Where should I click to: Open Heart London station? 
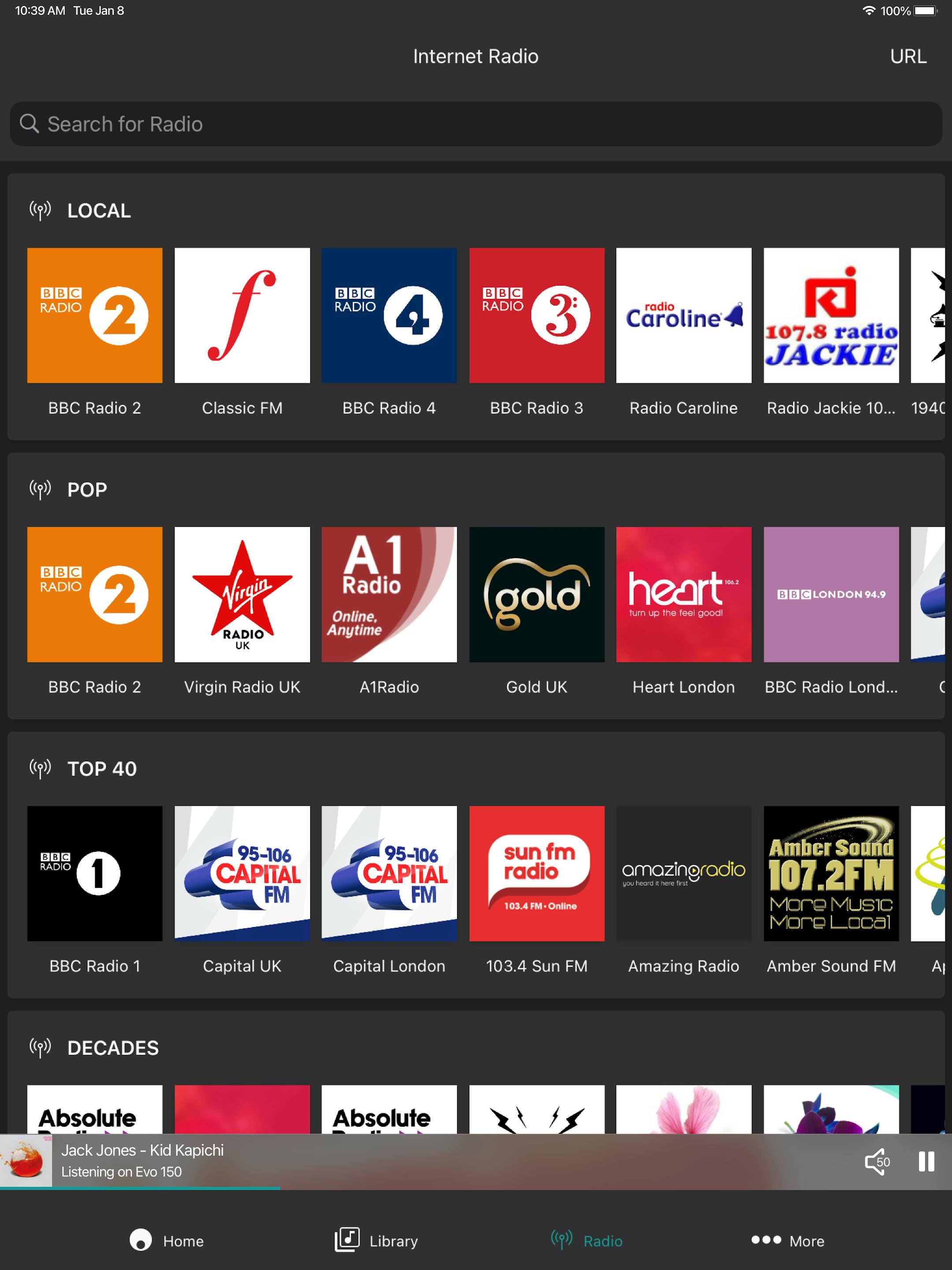[683, 594]
